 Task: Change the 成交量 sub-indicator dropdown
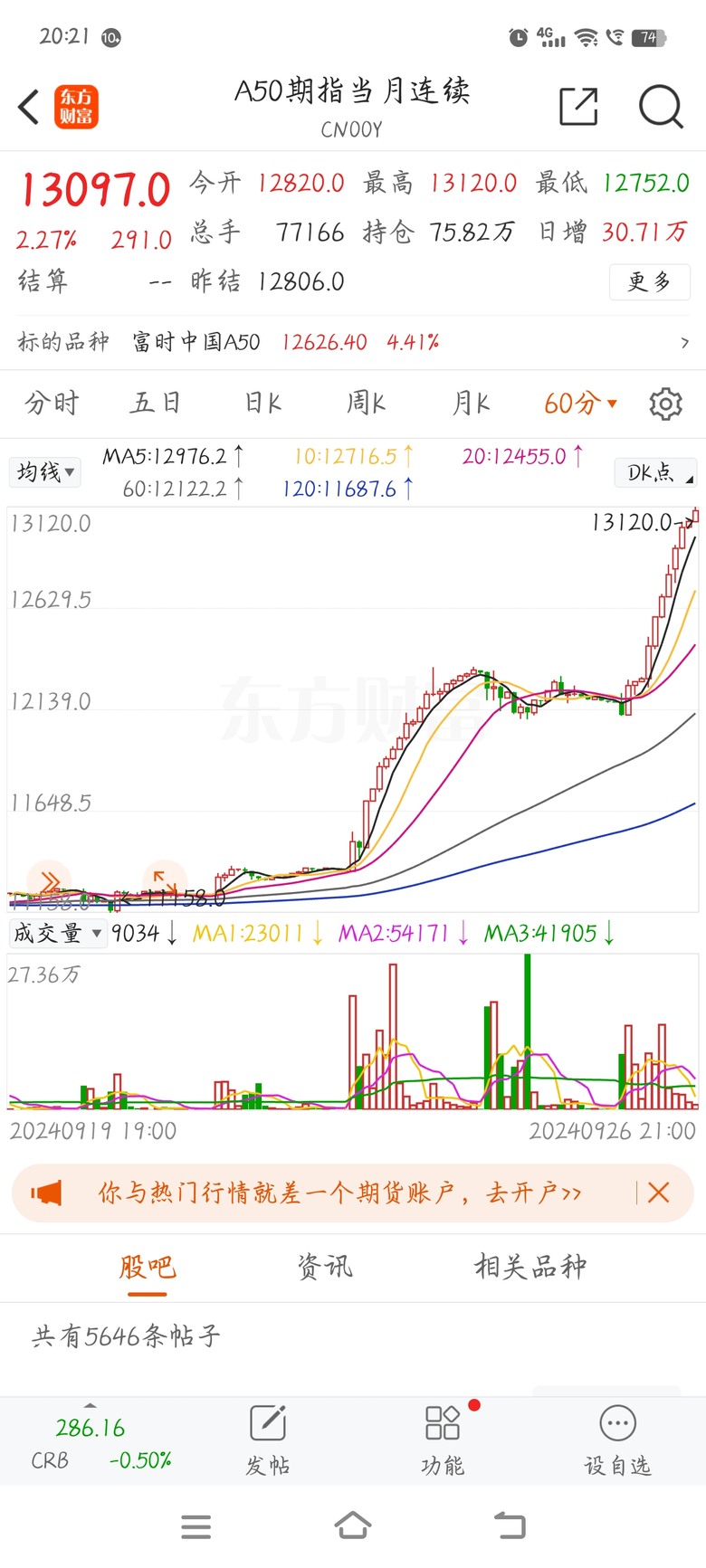[x=57, y=933]
